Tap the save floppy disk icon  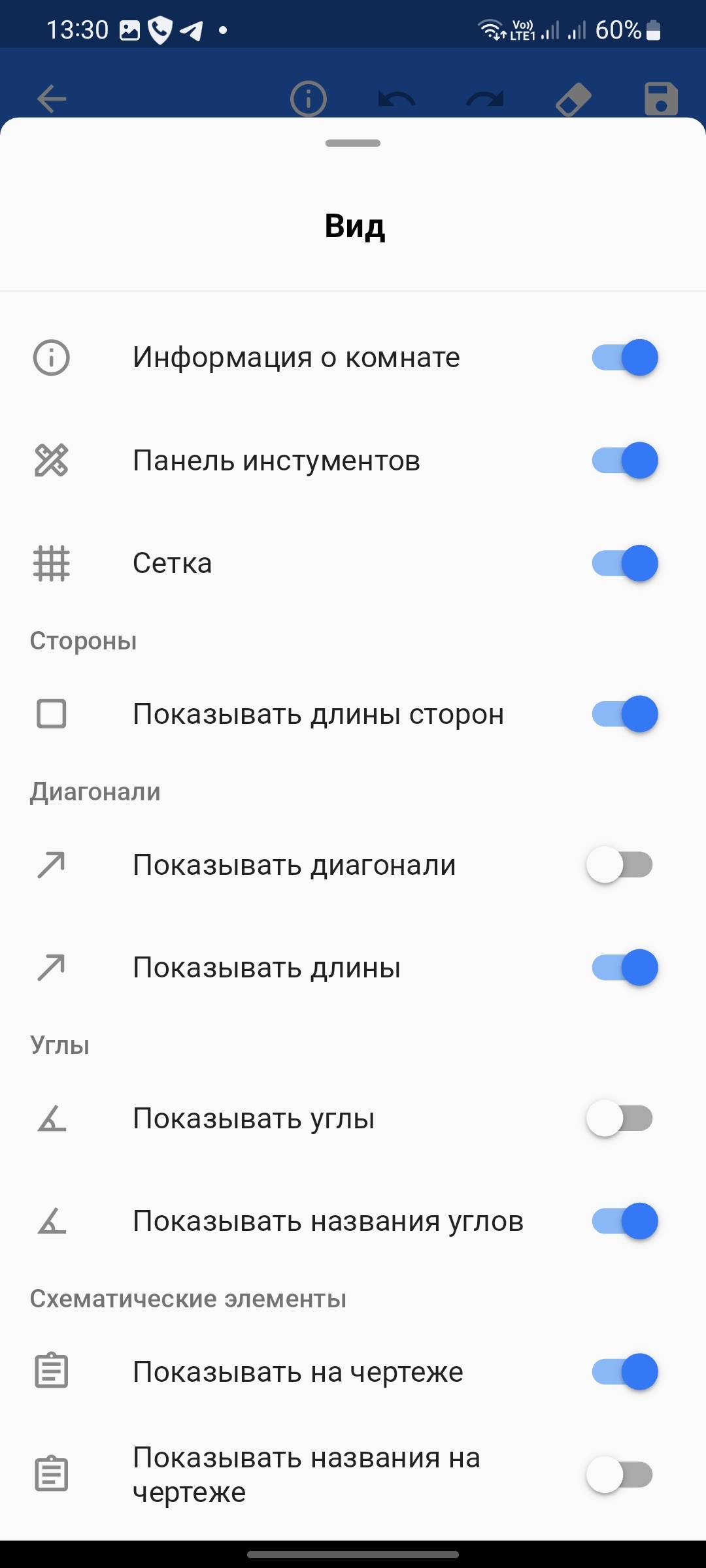pos(661,99)
